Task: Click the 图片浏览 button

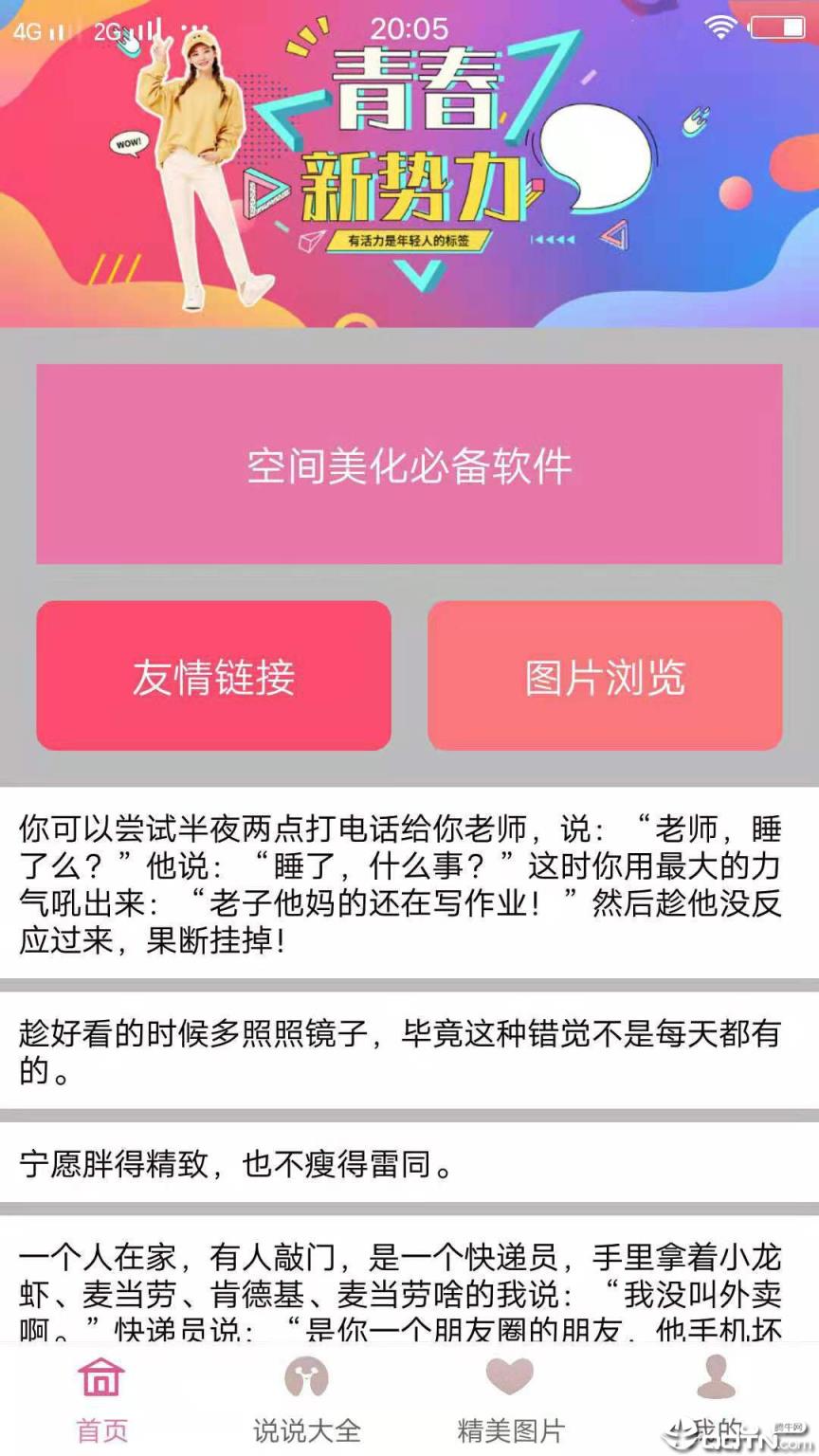Action: pos(607,675)
